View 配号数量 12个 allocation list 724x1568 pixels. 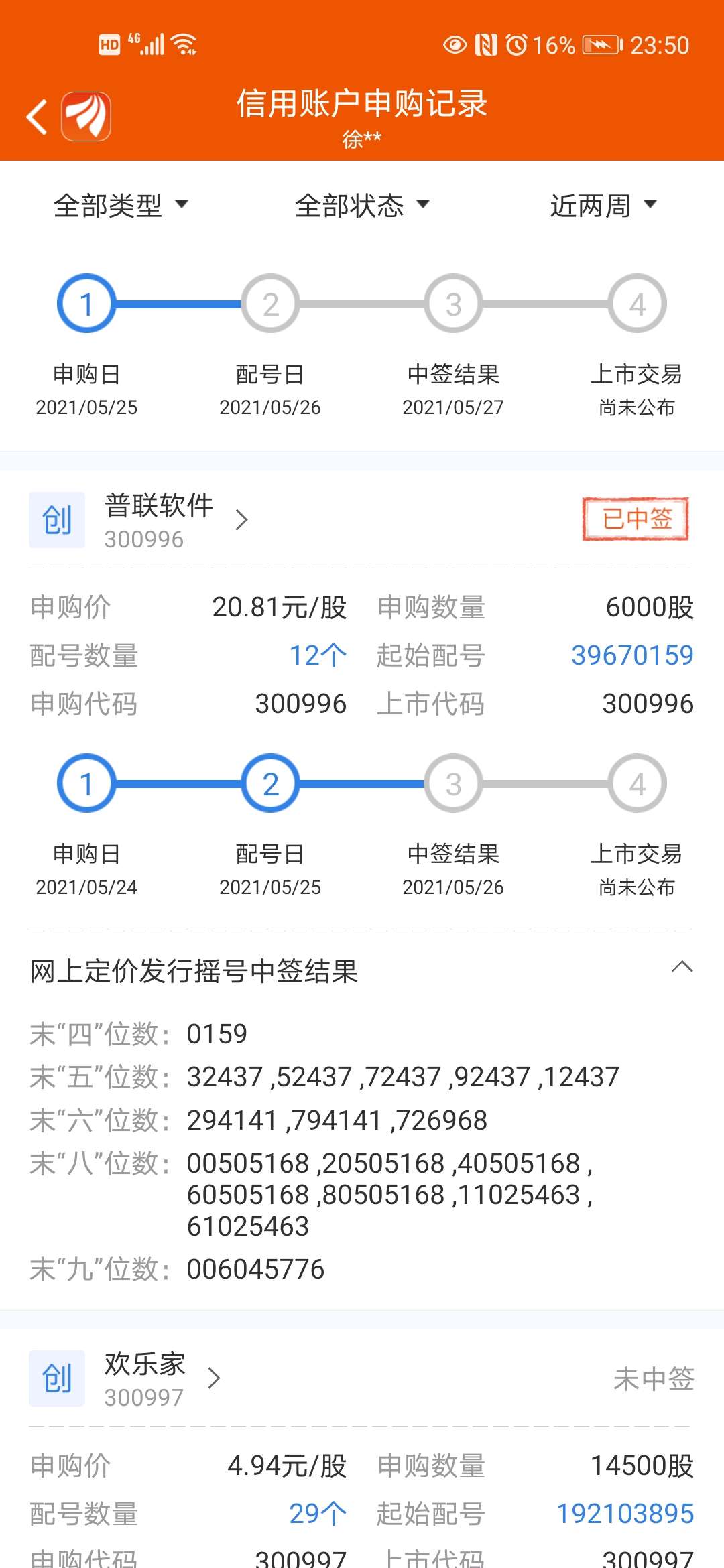(x=316, y=655)
